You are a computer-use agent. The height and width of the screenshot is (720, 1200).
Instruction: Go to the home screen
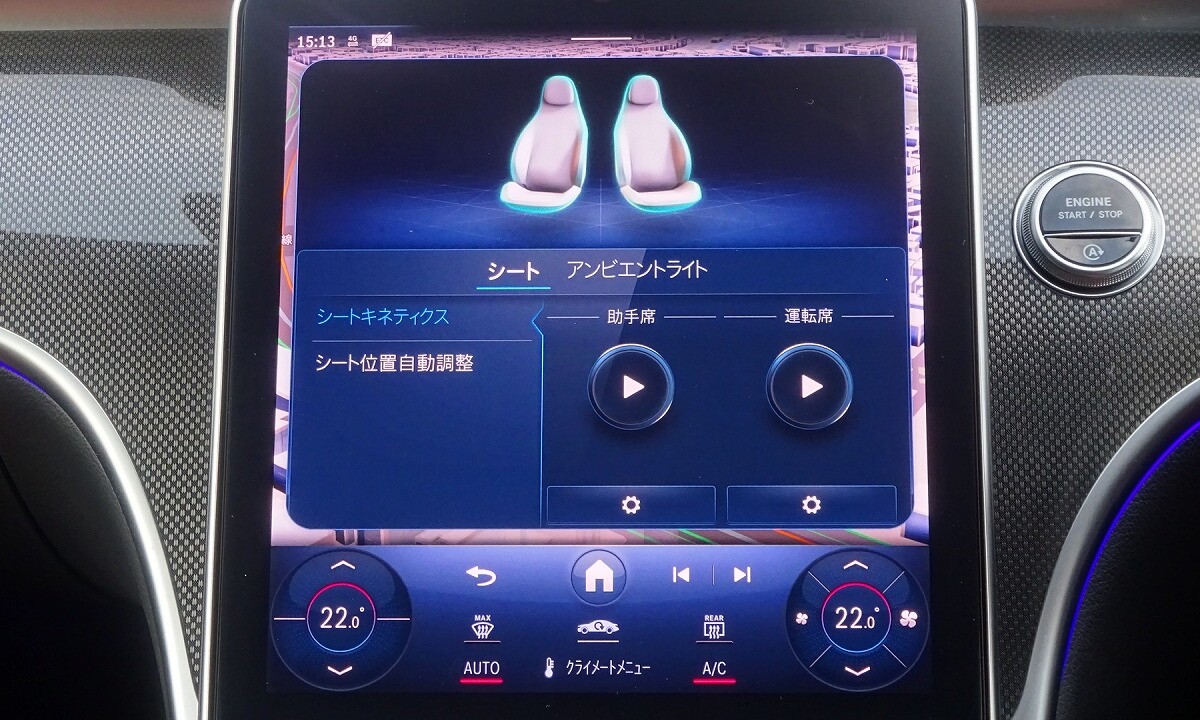pyautogui.click(x=598, y=576)
